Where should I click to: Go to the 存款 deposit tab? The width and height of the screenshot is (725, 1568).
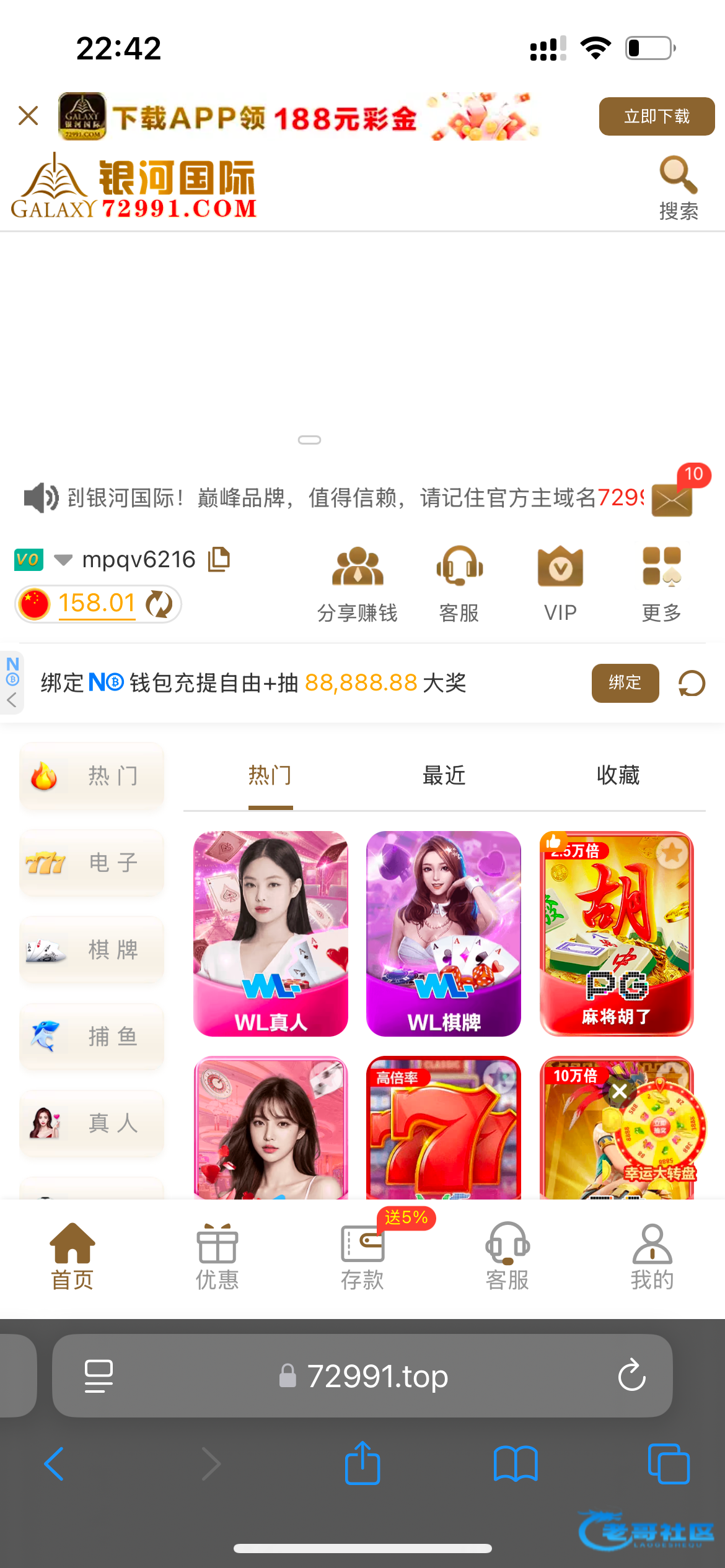click(x=362, y=1257)
